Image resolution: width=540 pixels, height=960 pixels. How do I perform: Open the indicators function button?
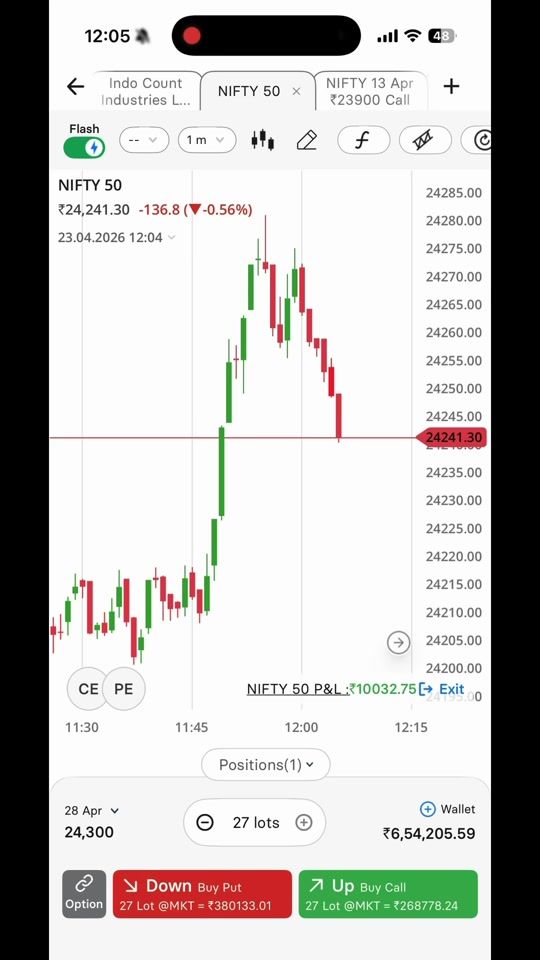pyautogui.click(x=363, y=140)
